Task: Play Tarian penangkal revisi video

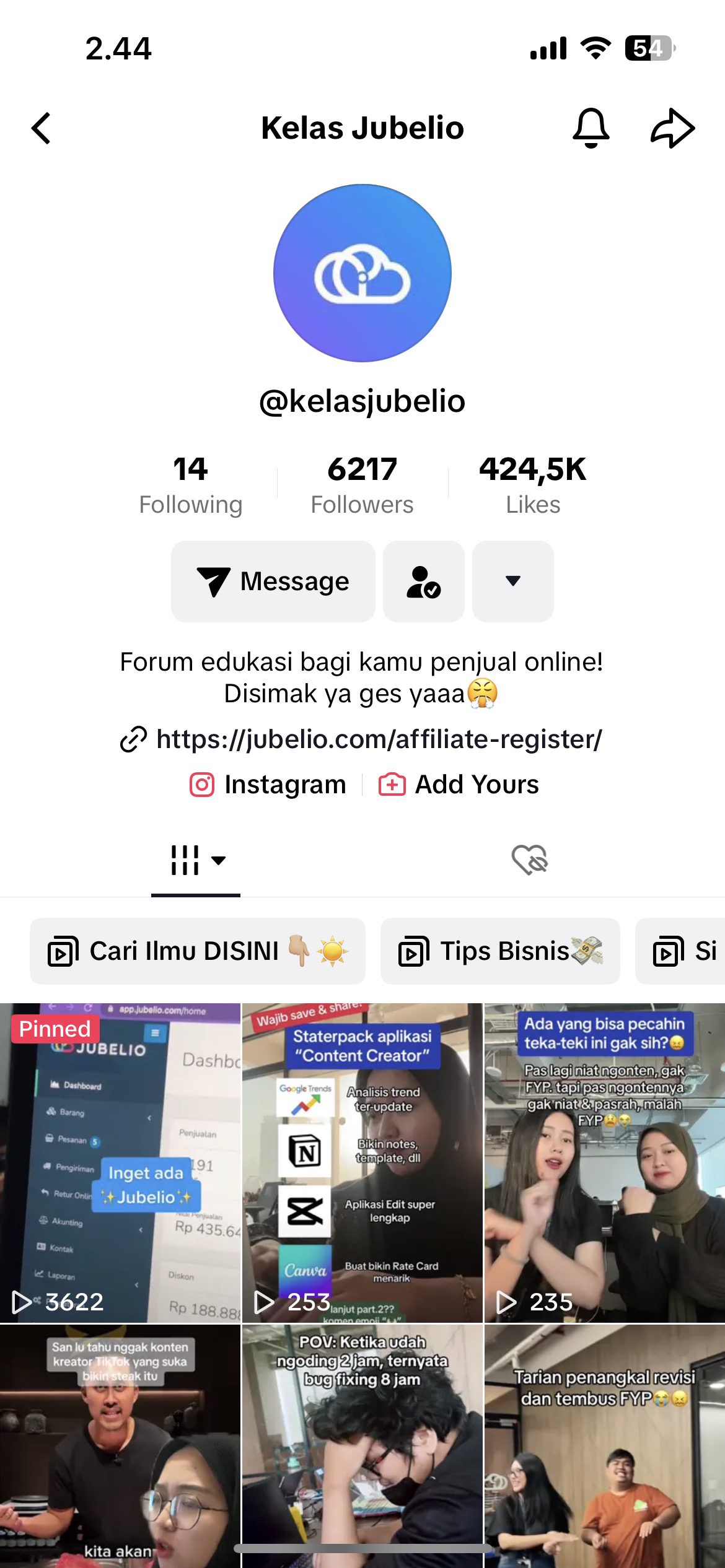Action: (x=604, y=1443)
